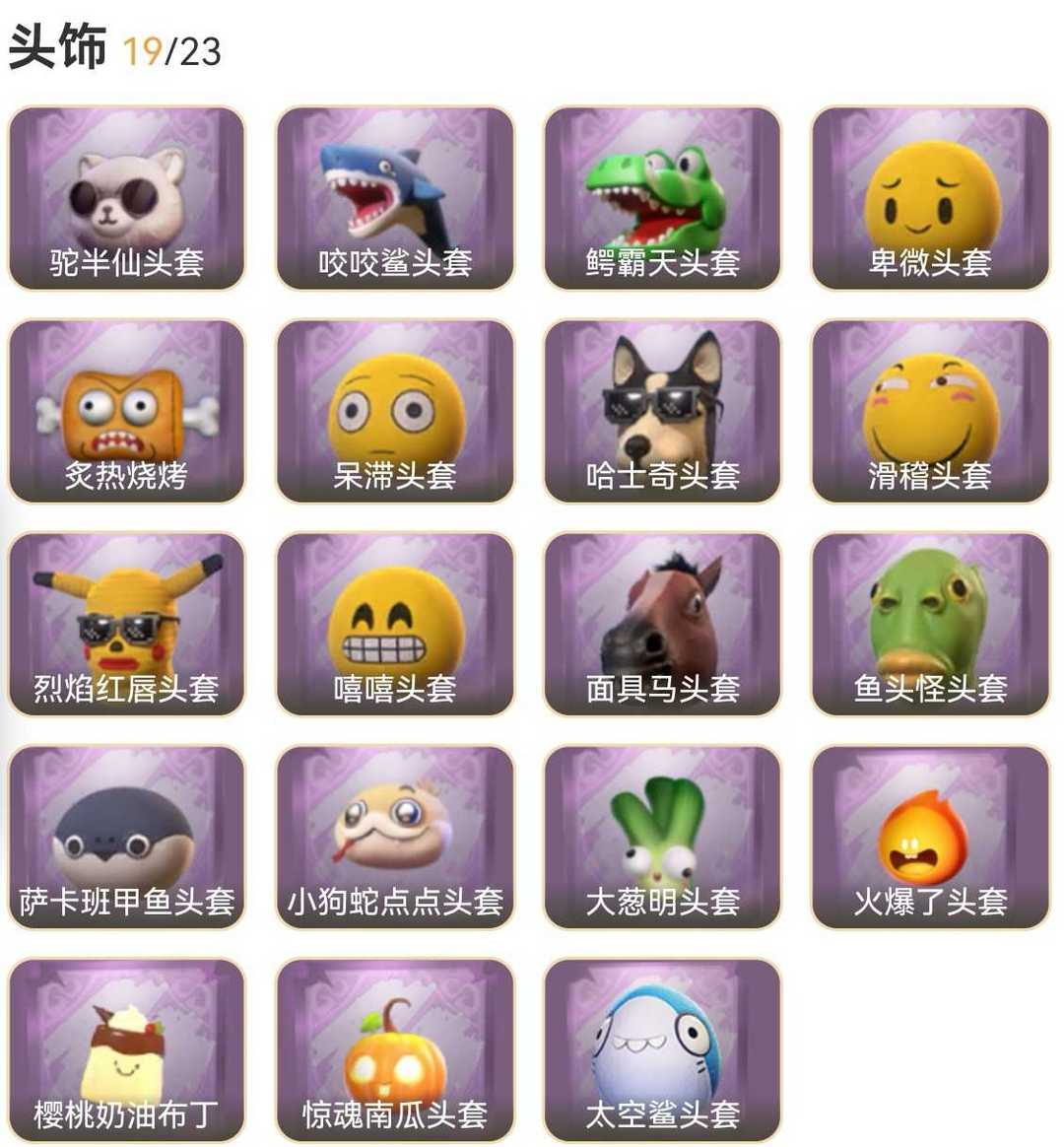Tap the 惊魂南瓜头套 pumpkin headgear
Screen dimensions: 1064x1147
coord(395,1049)
